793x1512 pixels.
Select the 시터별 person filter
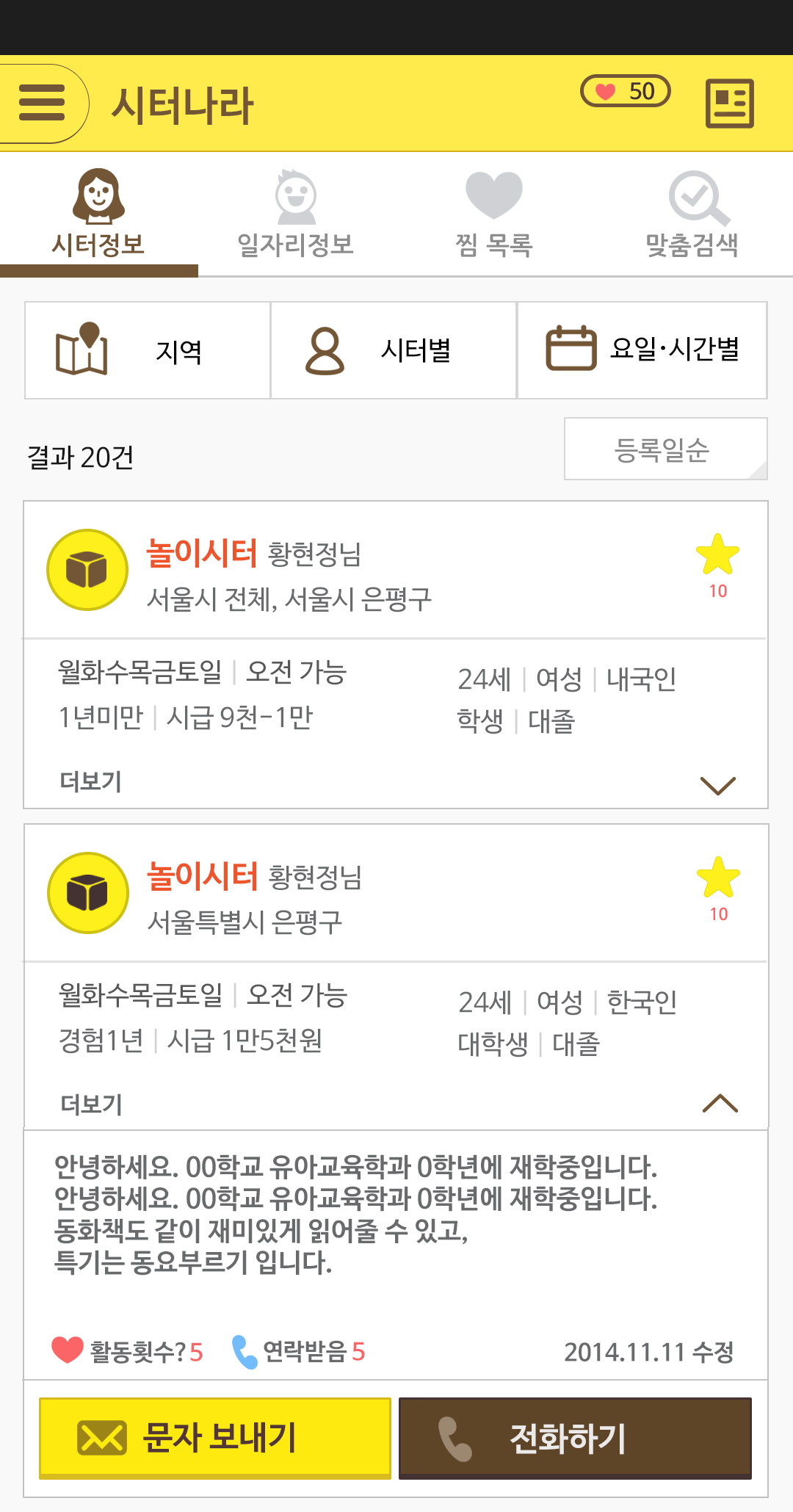click(x=394, y=350)
